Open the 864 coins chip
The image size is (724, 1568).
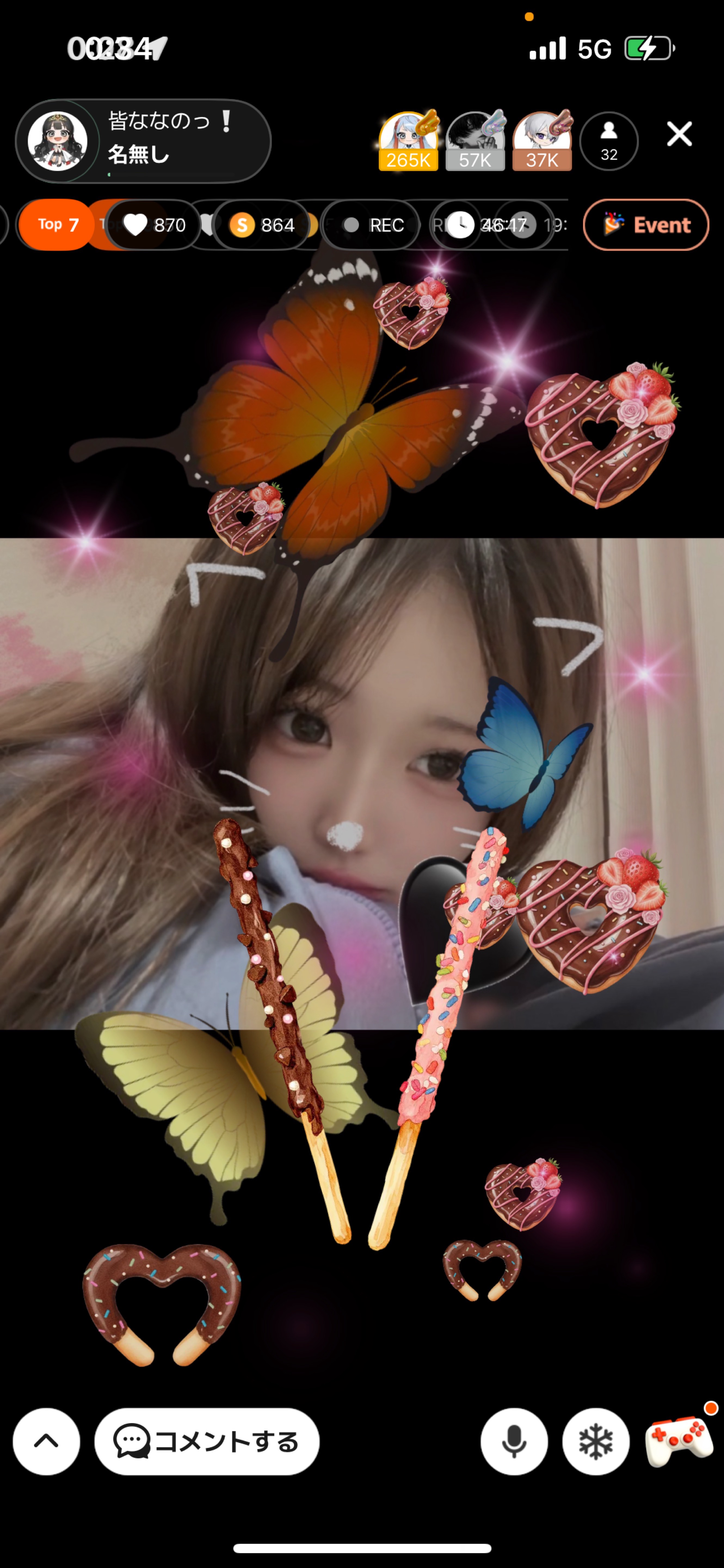click(262, 225)
